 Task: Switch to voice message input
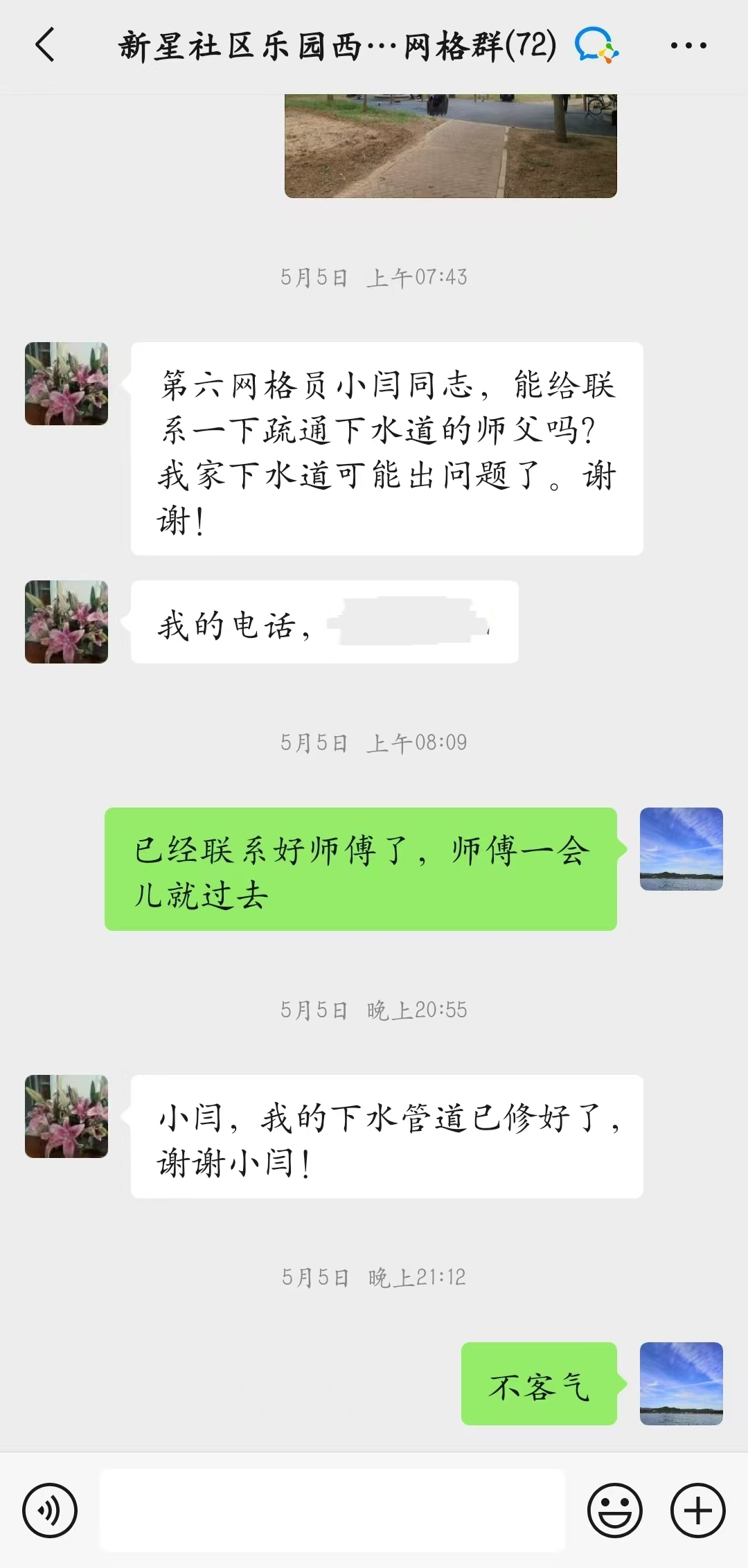coord(50,1511)
